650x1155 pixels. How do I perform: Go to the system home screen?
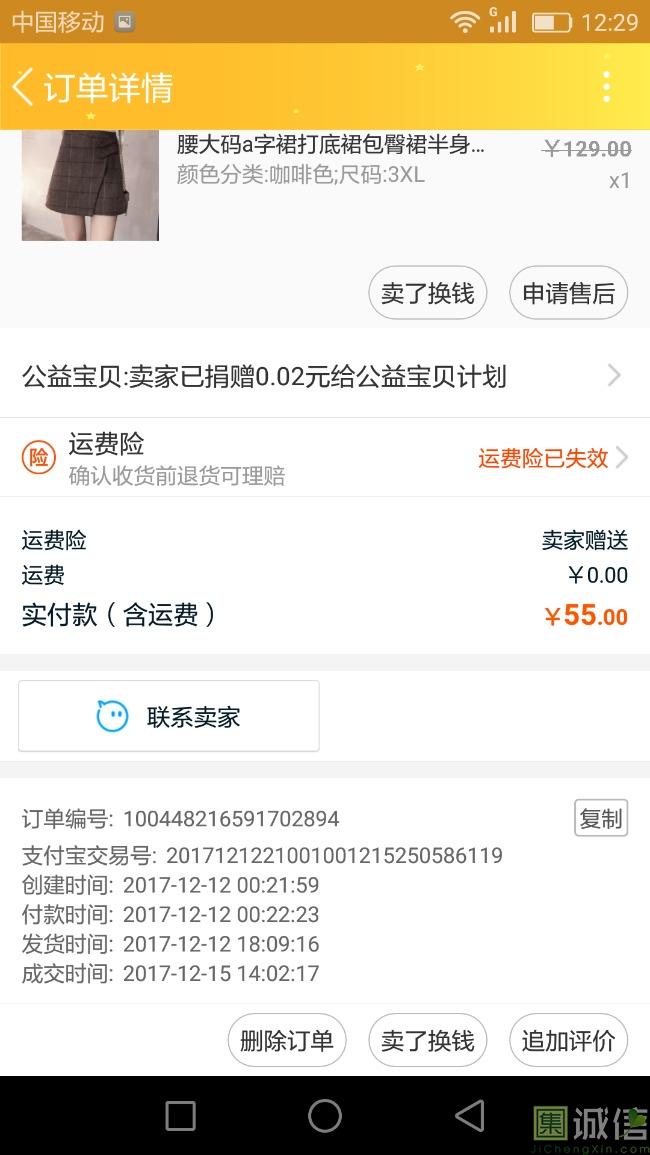tap(325, 1116)
